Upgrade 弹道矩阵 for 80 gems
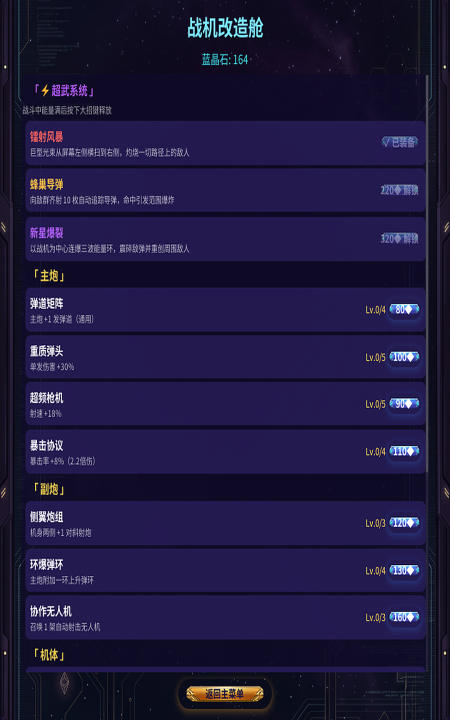Image resolution: width=450 pixels, height=720 pixels. point(404,310)
